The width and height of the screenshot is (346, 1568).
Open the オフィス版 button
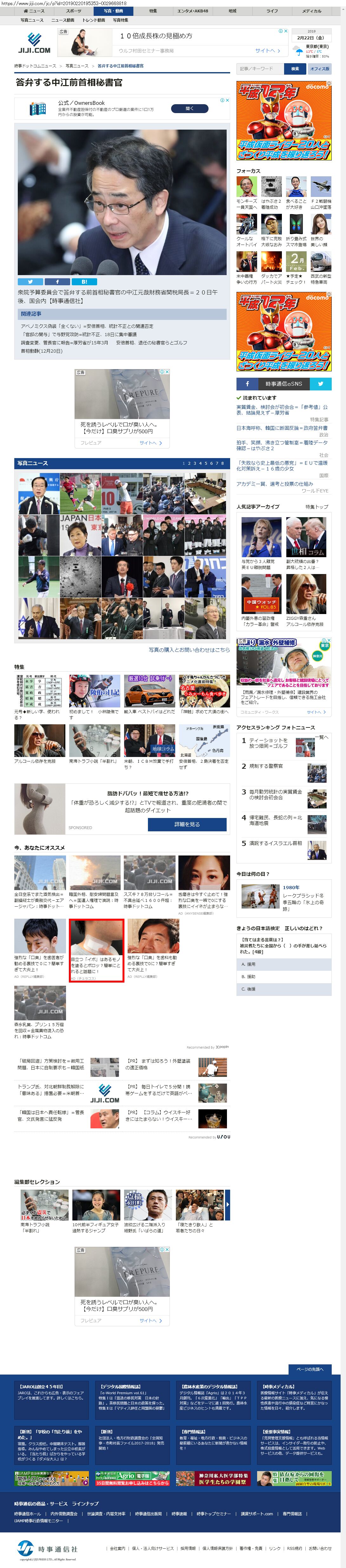320,69
